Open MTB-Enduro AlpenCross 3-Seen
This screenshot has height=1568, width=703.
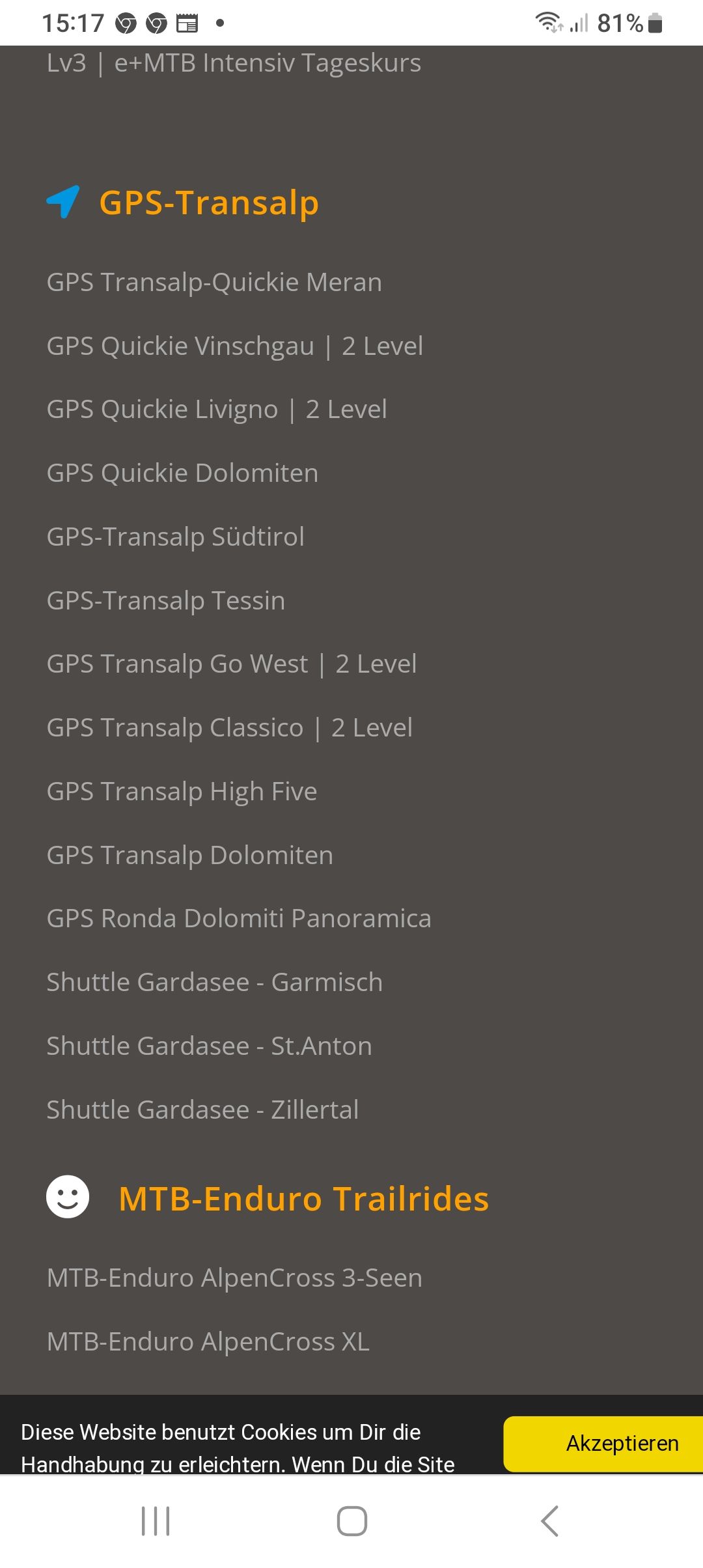[x=234, y=1278]
